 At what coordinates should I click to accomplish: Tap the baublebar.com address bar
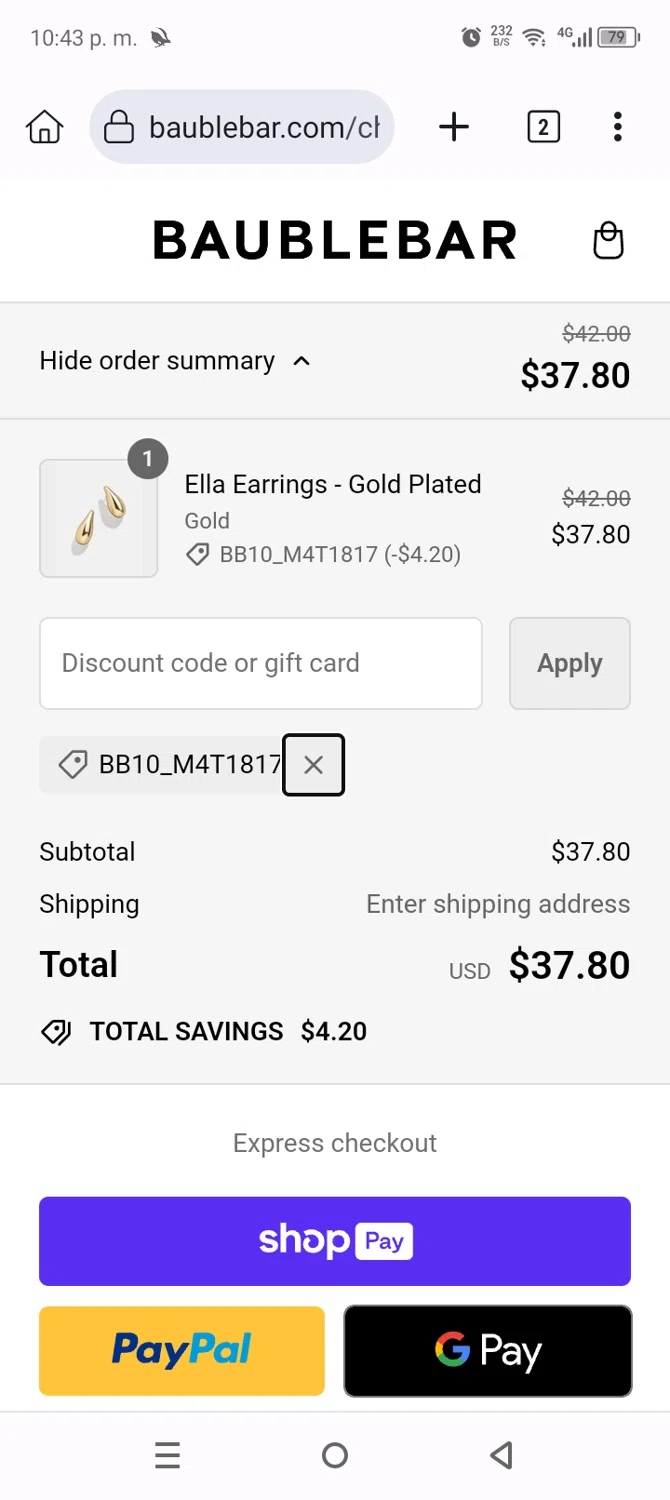[242, 127]
